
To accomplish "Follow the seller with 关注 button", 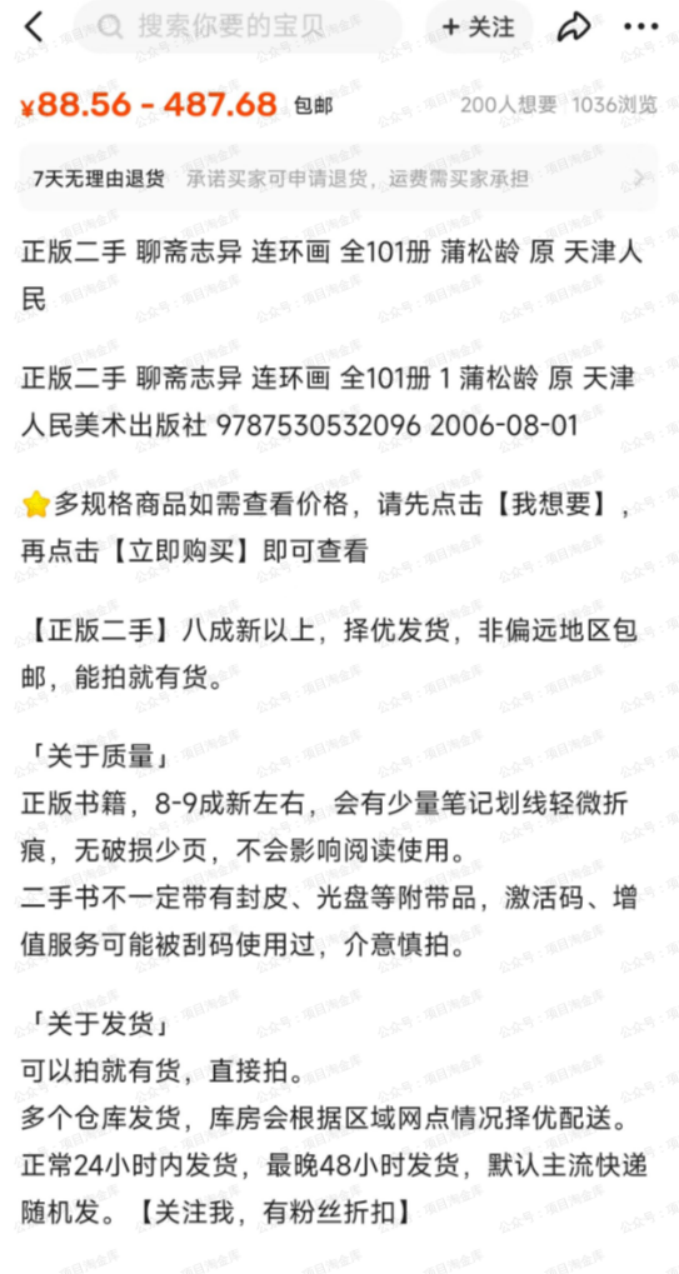I will click(x=479, y=27).
